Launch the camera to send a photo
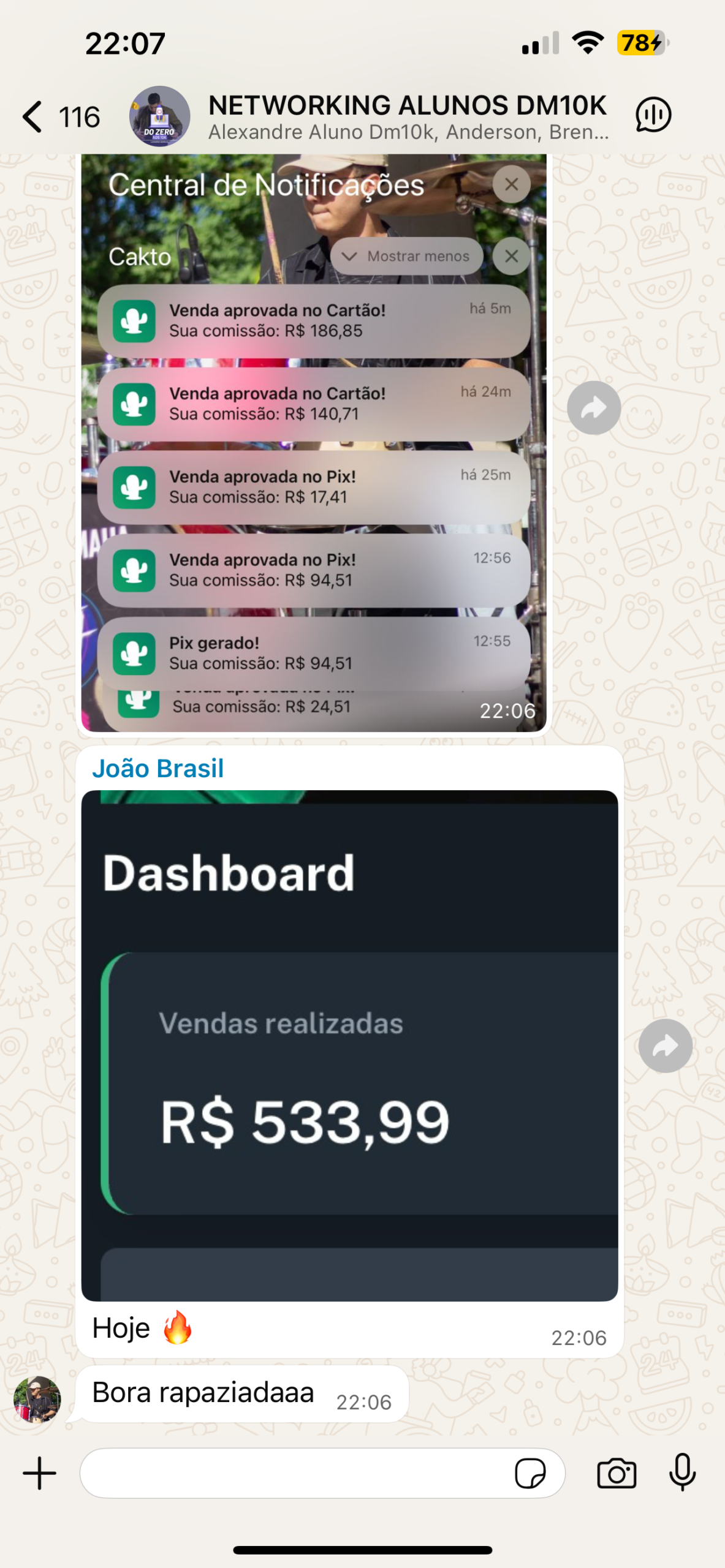Screen dimensions: 725x1568 click(x=617, y=1473)
